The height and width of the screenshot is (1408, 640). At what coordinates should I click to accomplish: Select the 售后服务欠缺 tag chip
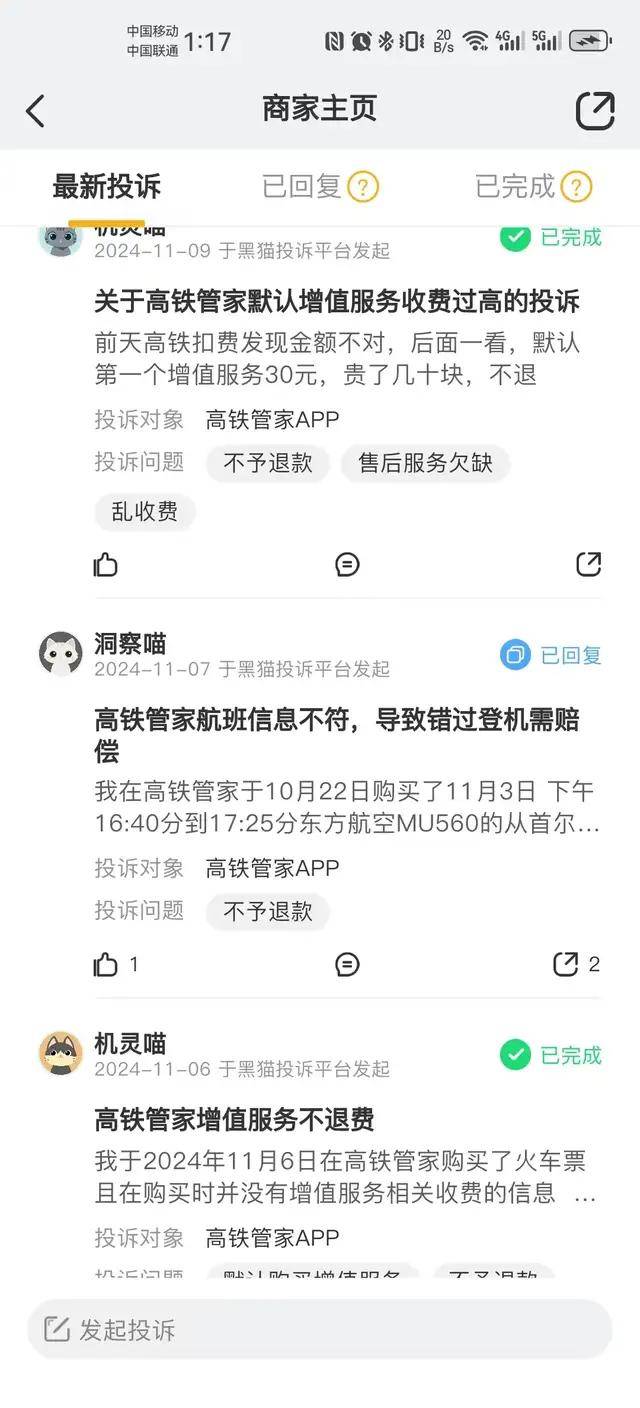pyautogui.click(x=425, y=463)
